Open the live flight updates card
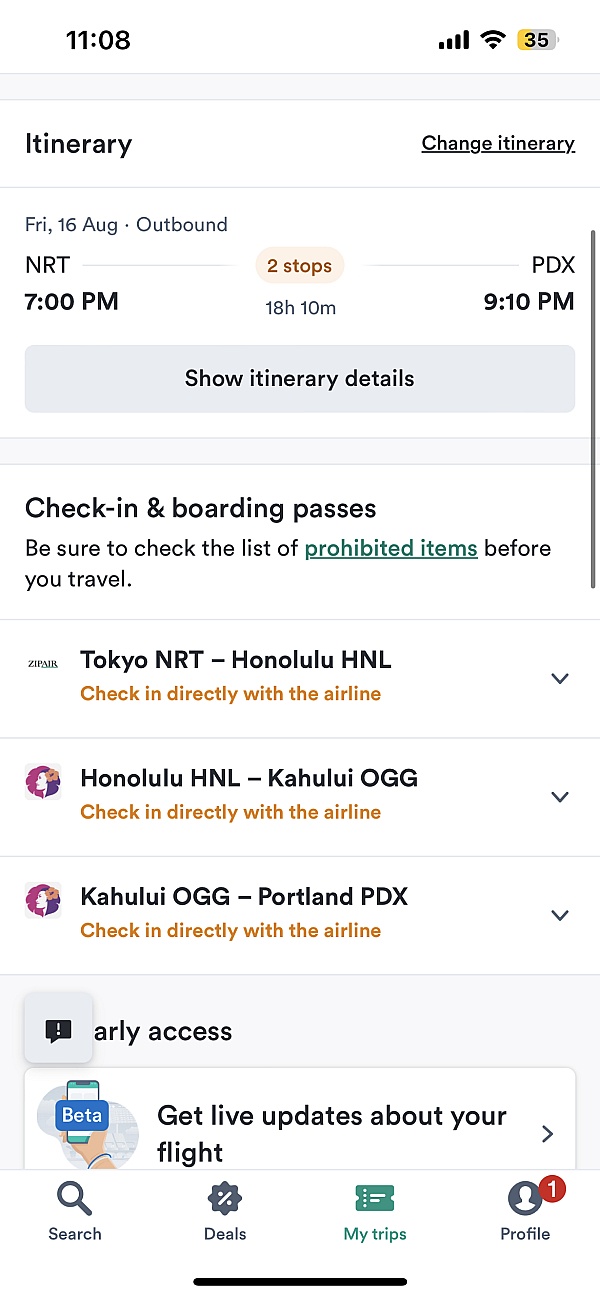Screen dimensions: 600x1298 [300, 1120]
